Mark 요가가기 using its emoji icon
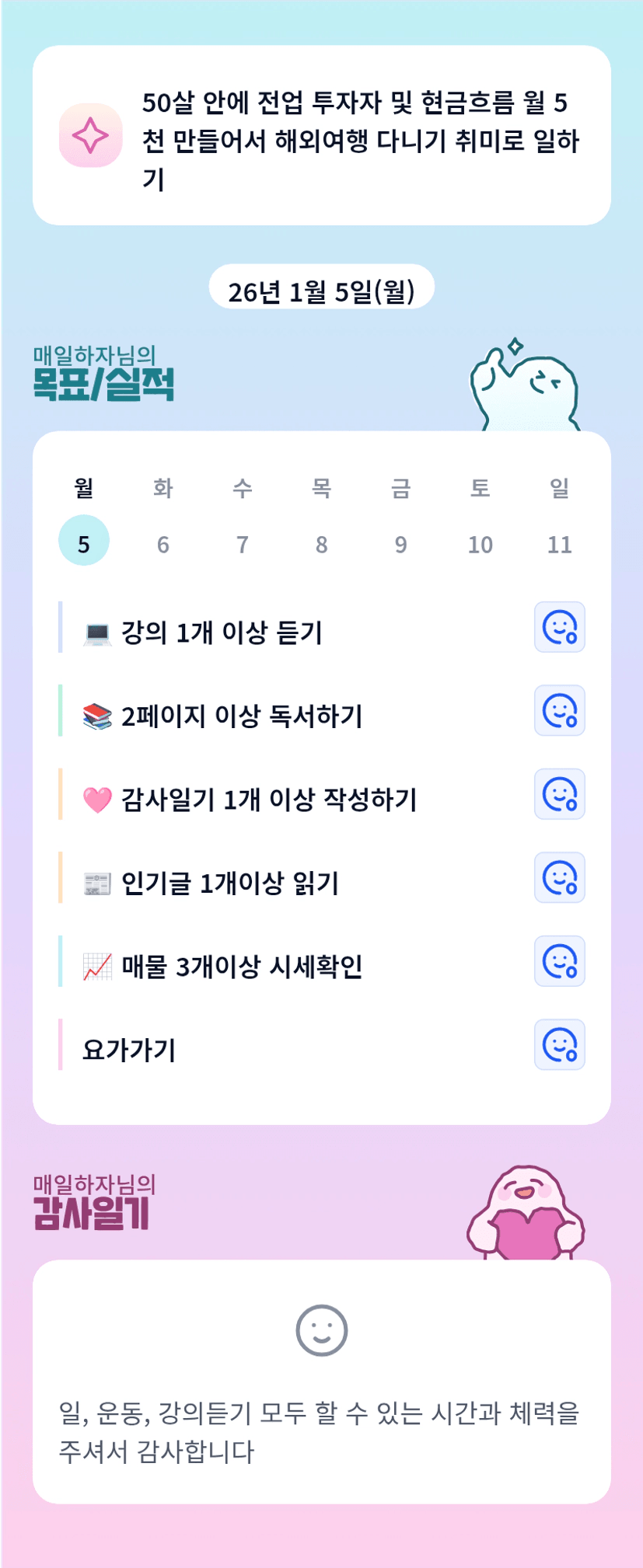The image size is (643, 1568). point(560,1044)
